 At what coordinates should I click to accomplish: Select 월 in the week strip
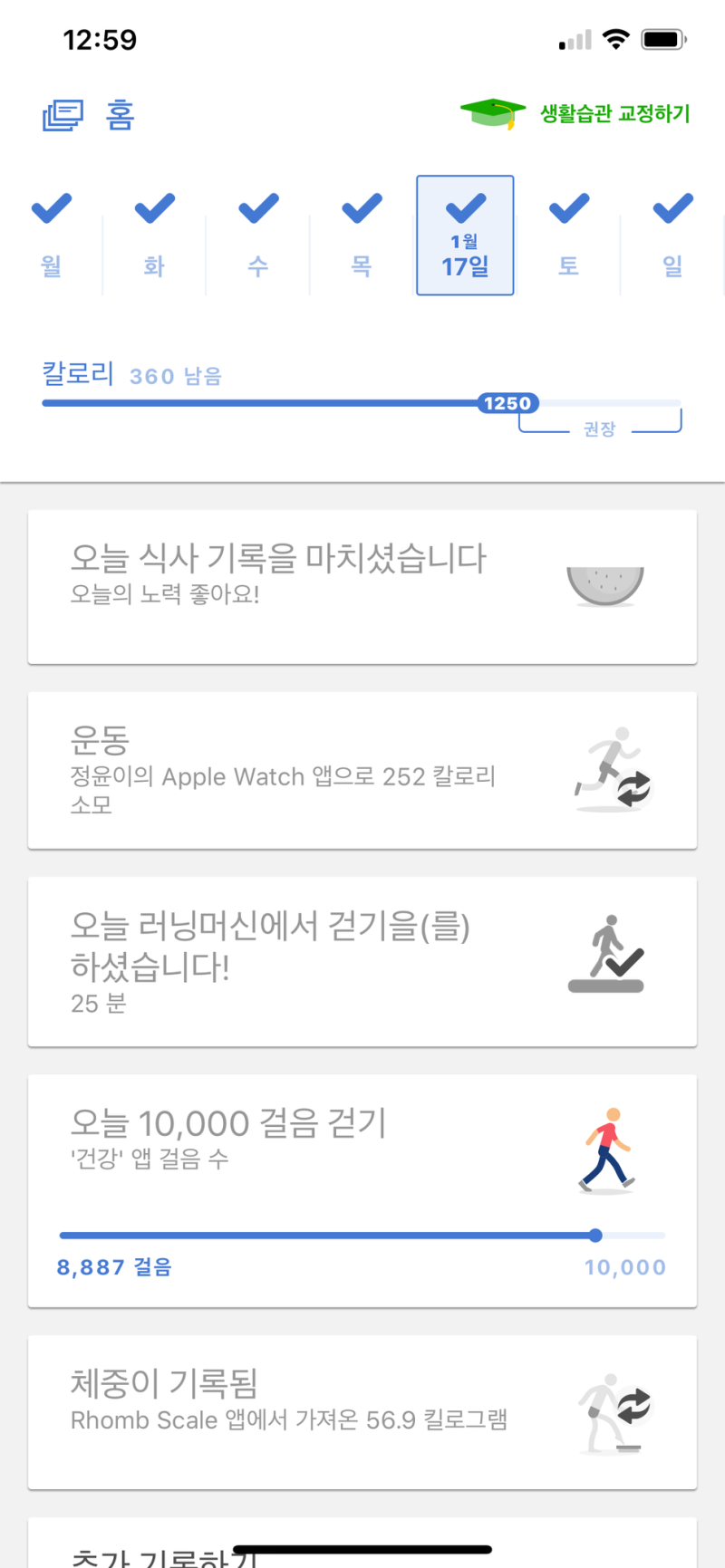click(52, 236)
